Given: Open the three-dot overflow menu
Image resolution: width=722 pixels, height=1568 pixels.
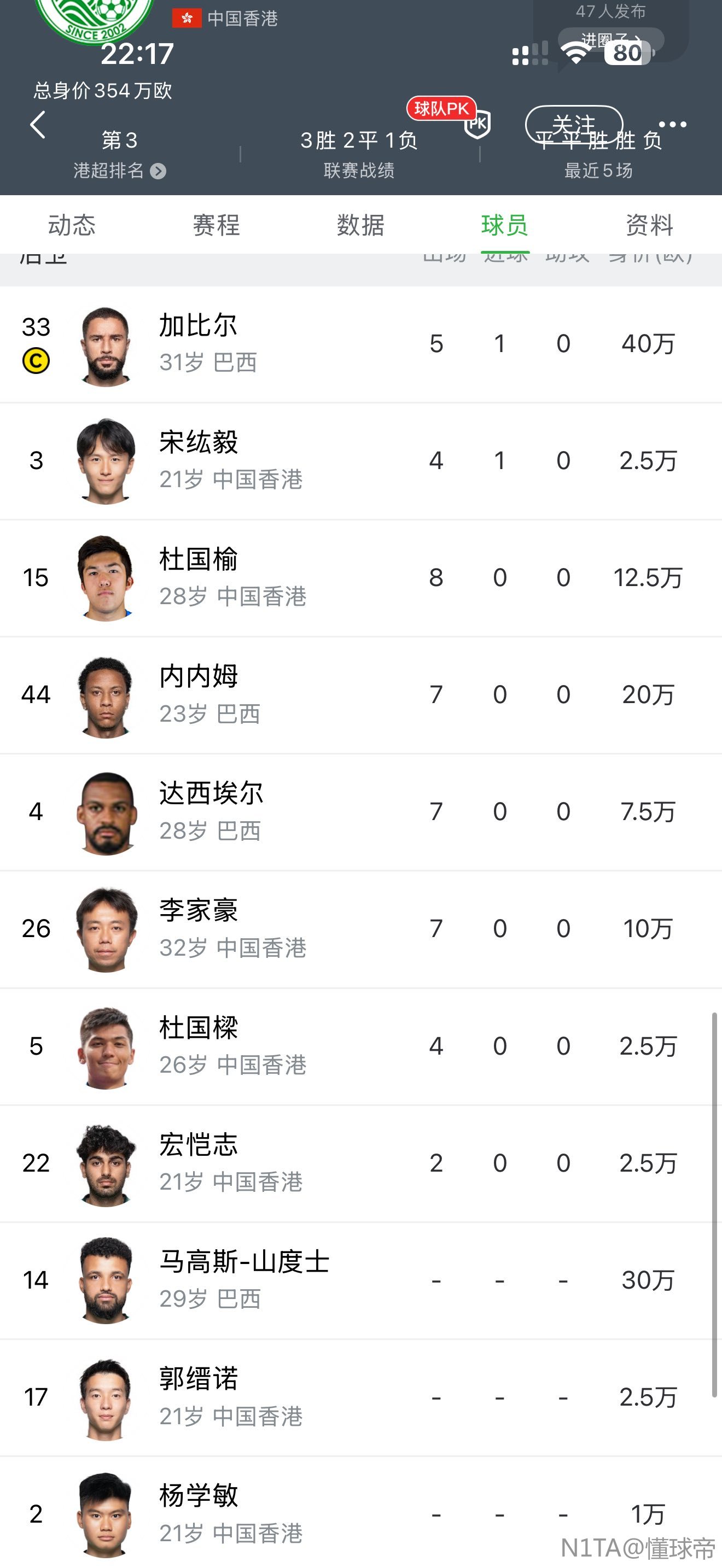Looking at the screenshot, I should pos(672,125).
